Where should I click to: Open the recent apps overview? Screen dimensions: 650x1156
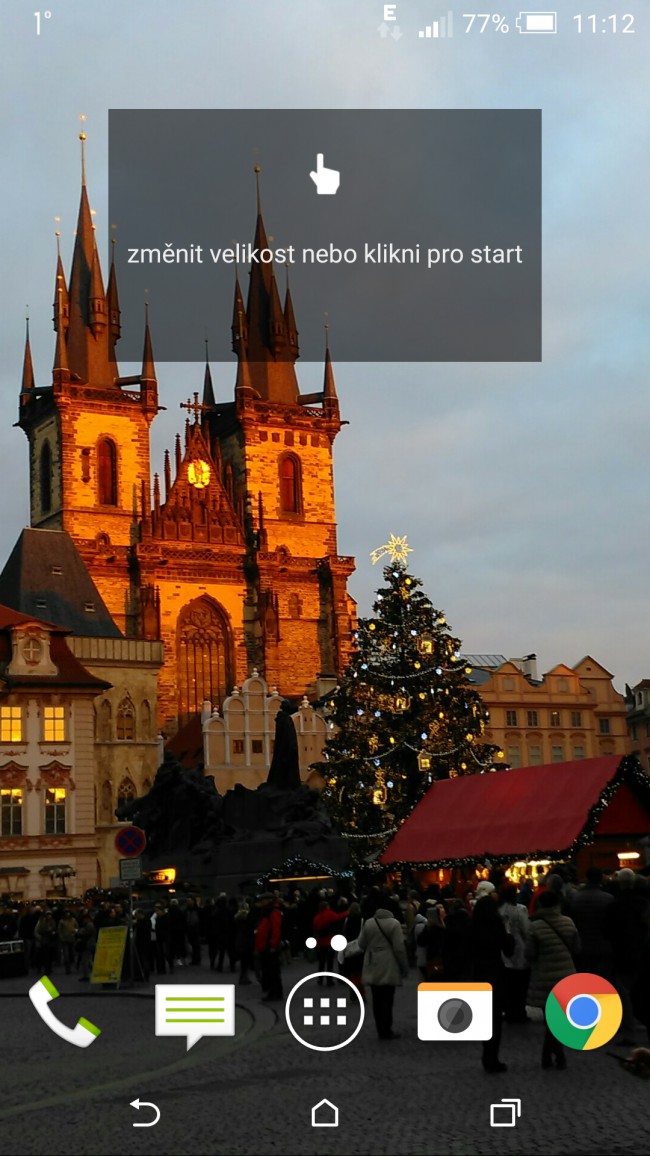(505, 1112)
